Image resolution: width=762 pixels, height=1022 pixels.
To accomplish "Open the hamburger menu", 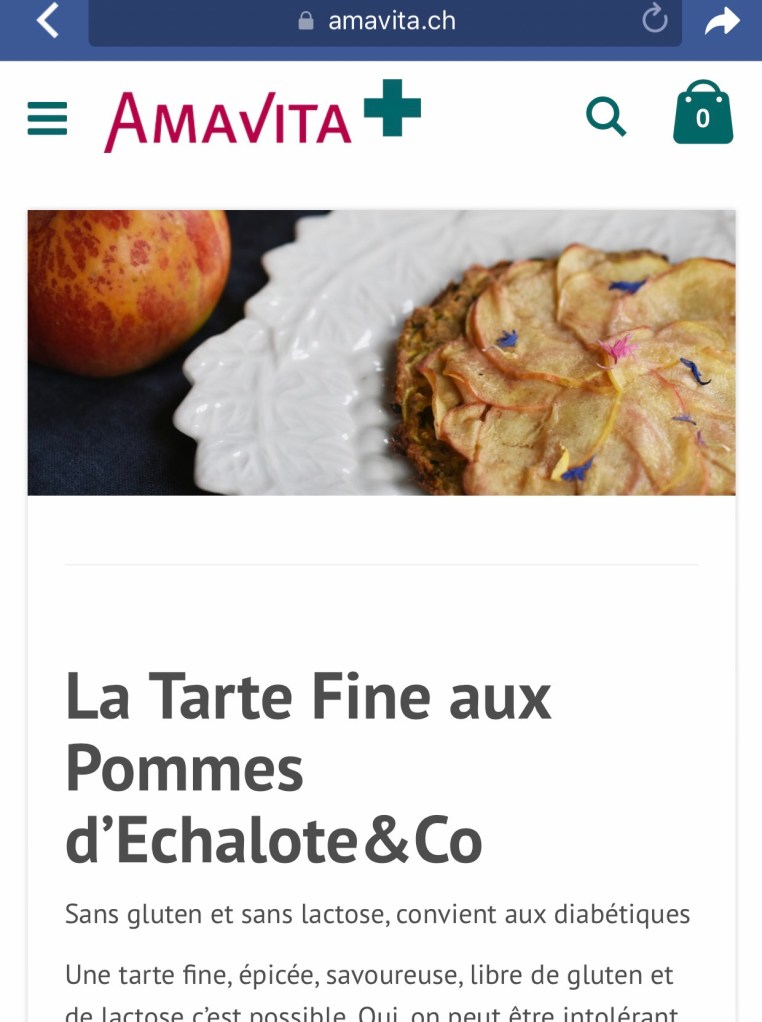I will tap(47, 119).
